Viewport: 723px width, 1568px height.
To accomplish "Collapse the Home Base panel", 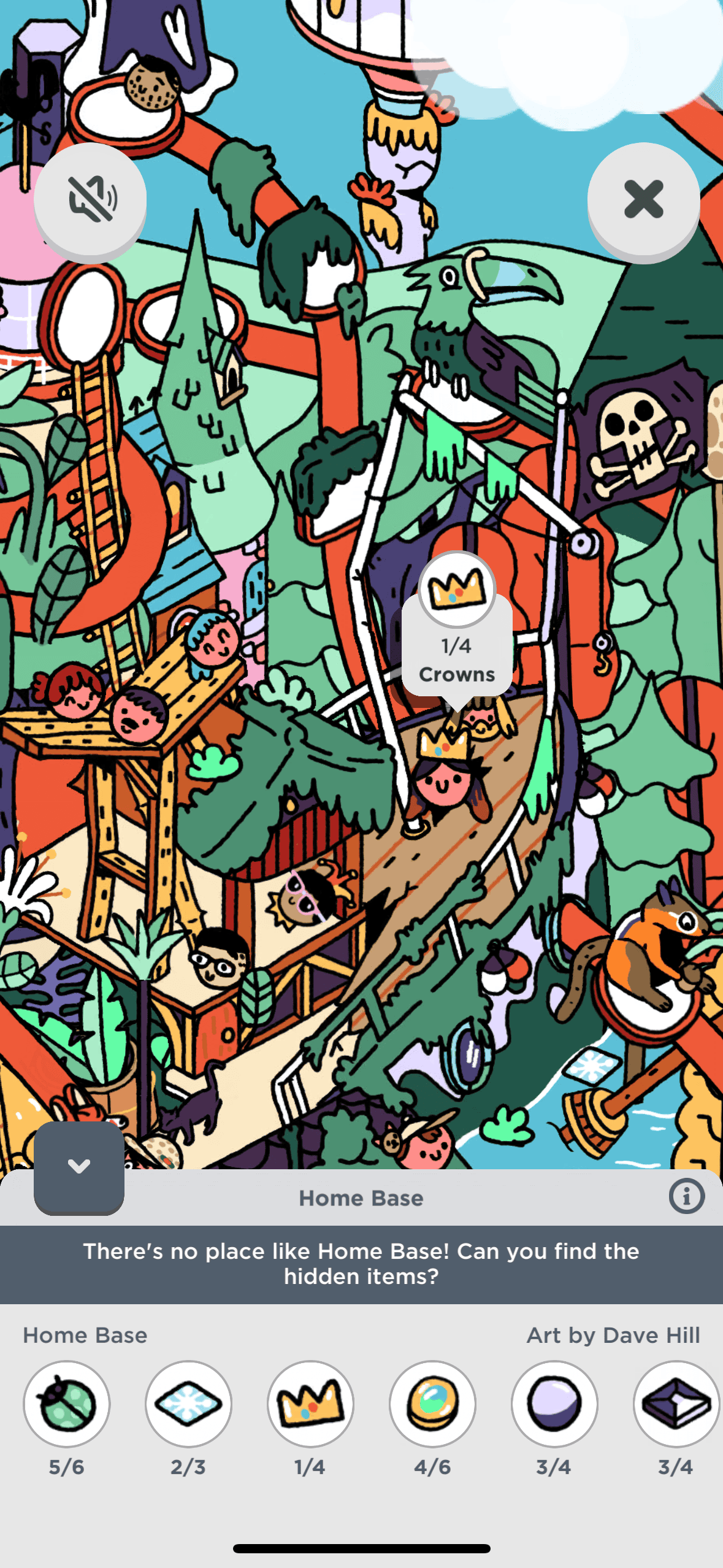I will pyautogui.click(x=79, y=1166).
